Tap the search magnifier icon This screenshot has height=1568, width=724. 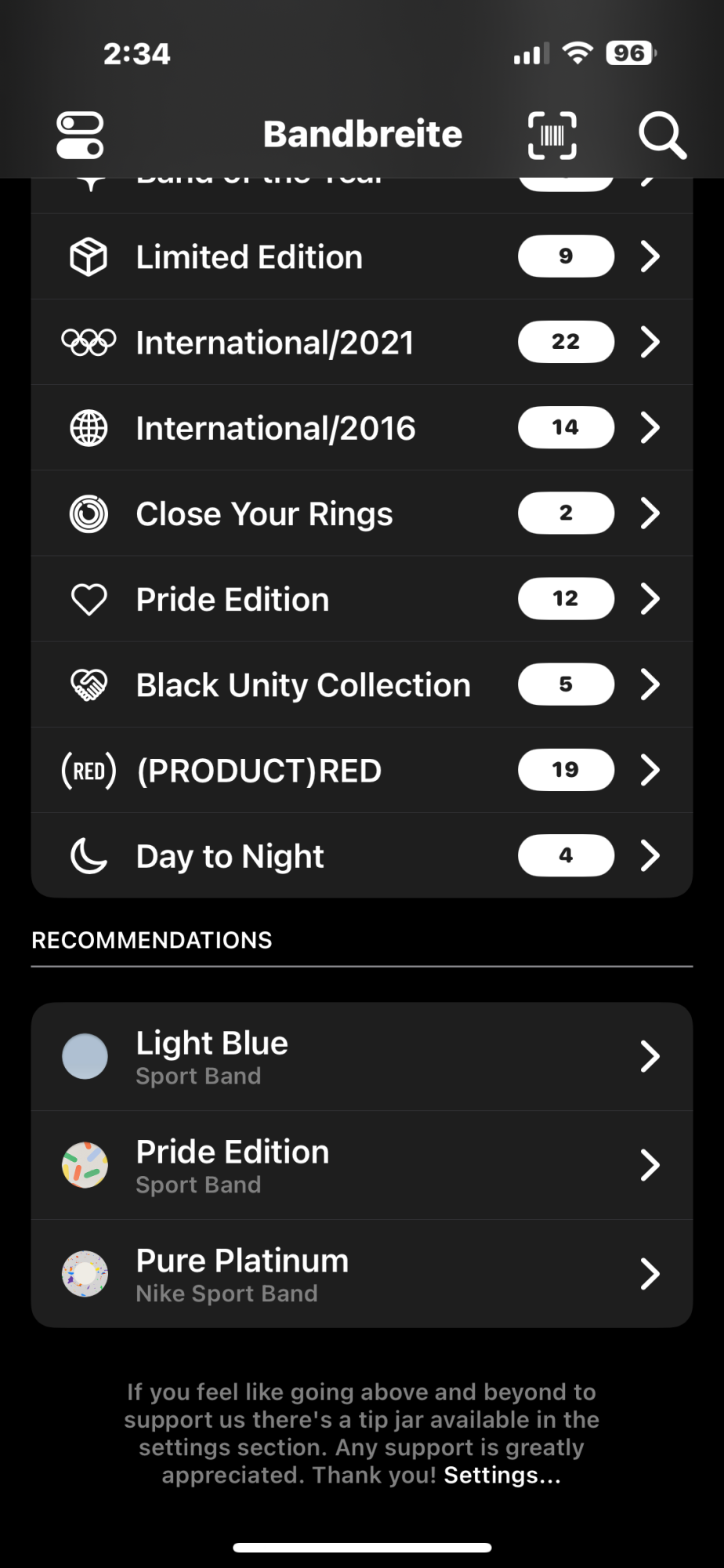662,135
